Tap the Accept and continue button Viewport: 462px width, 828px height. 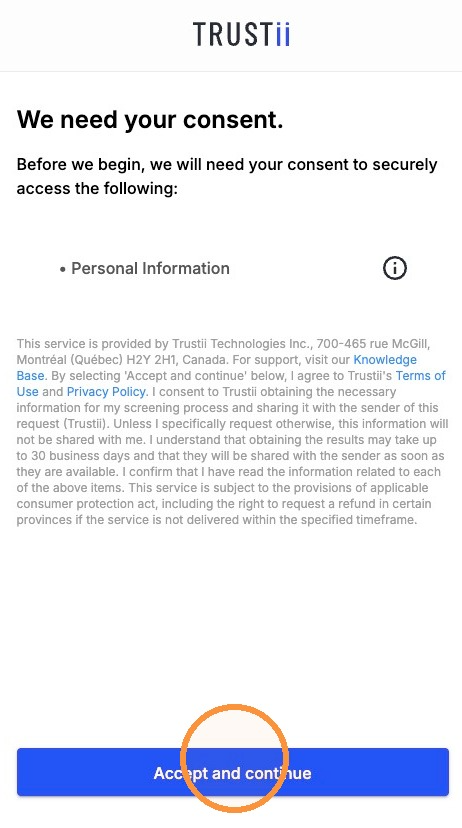click(232, 772)
